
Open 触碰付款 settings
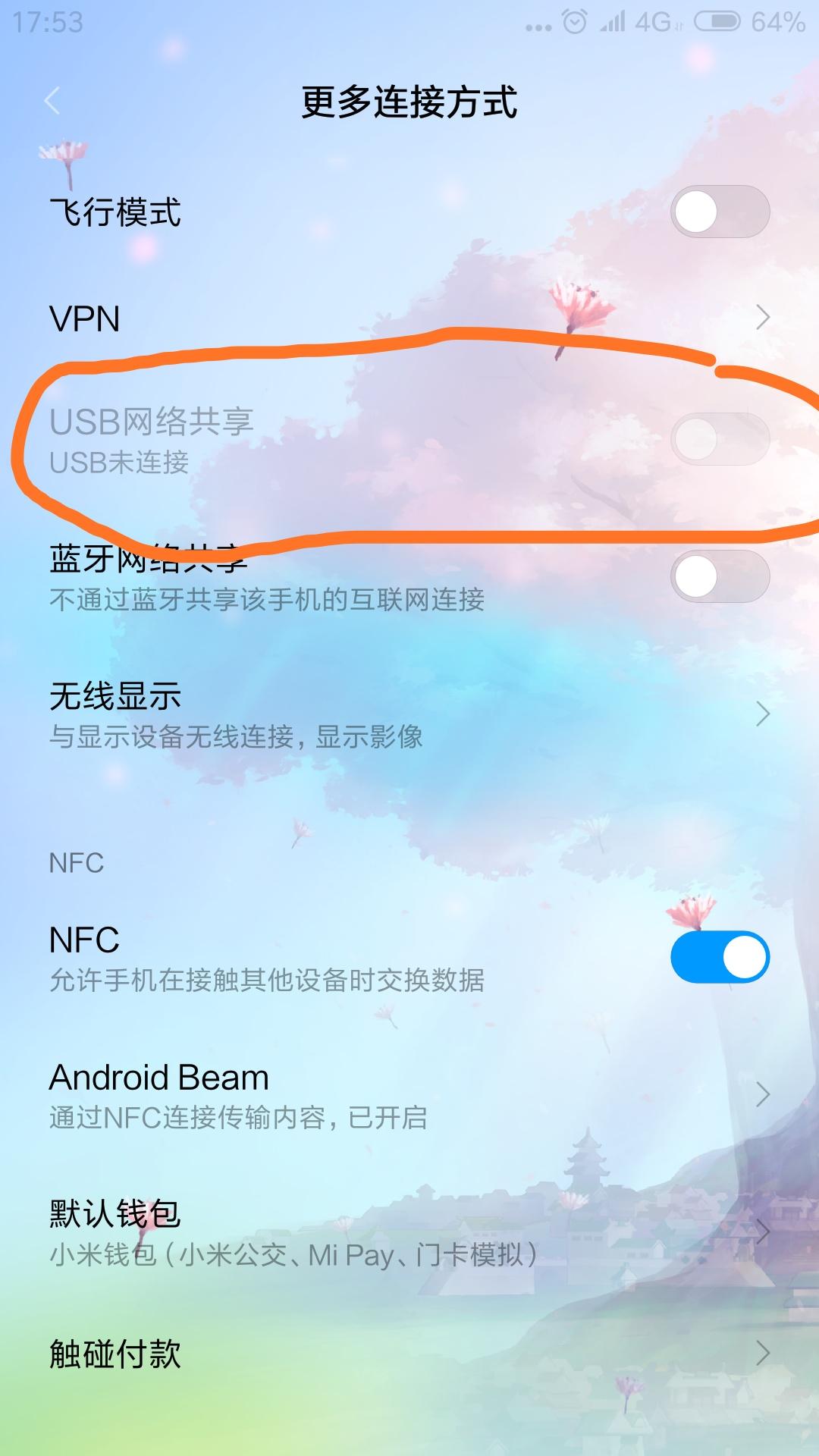pyautogui.click(x=409, y=1354)
